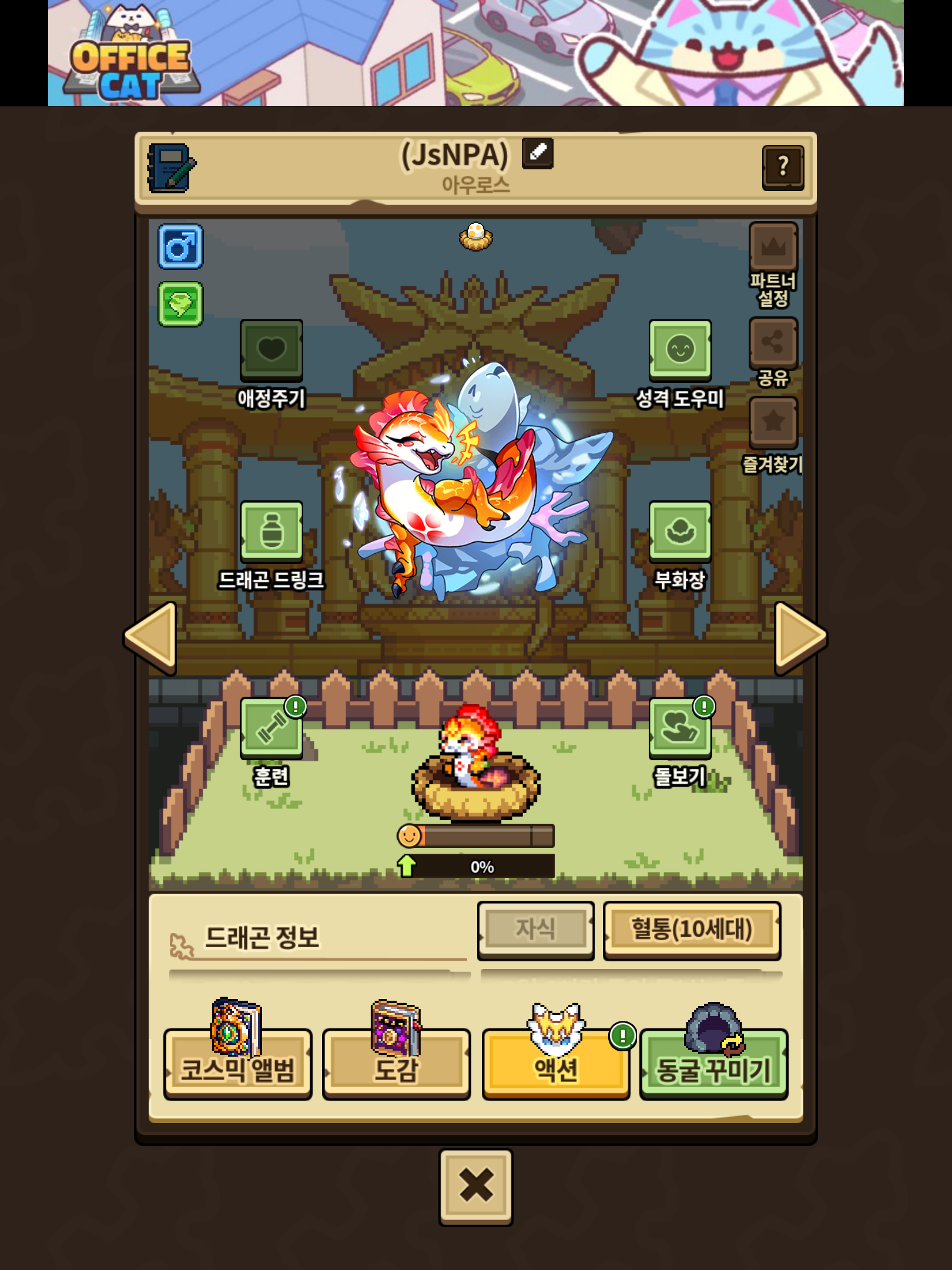Screen dimensions: 952x1270
Task: Open the notebook icon in the header
Action: point(171,168)
